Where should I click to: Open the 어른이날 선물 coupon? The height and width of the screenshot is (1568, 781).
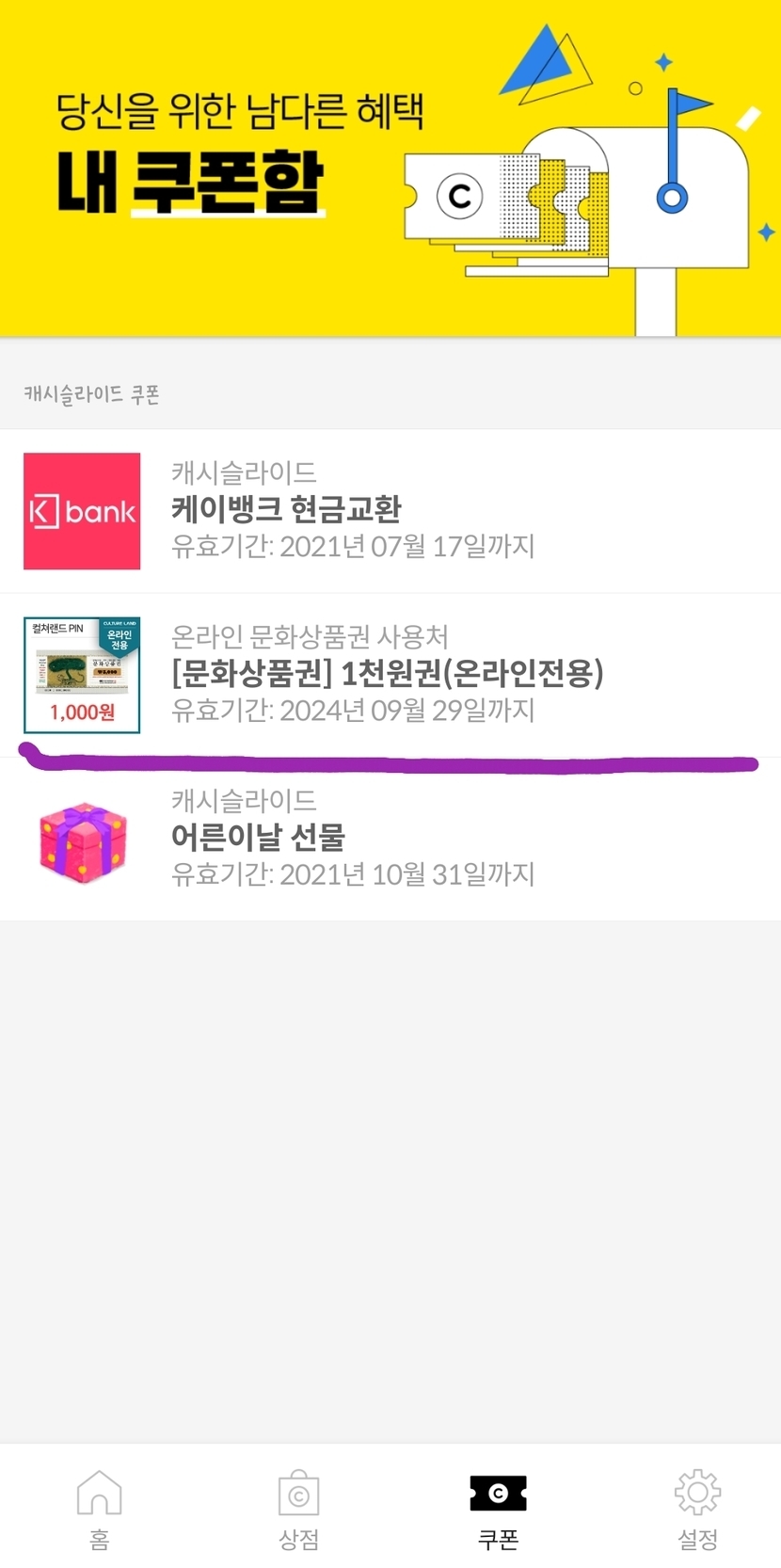point(390,839)
